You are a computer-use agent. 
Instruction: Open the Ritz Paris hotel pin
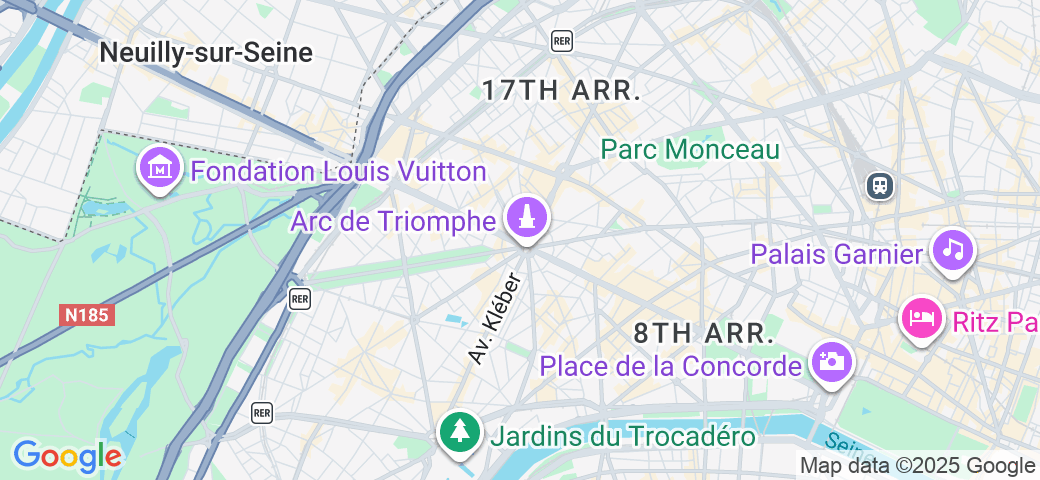pos(921,318)
